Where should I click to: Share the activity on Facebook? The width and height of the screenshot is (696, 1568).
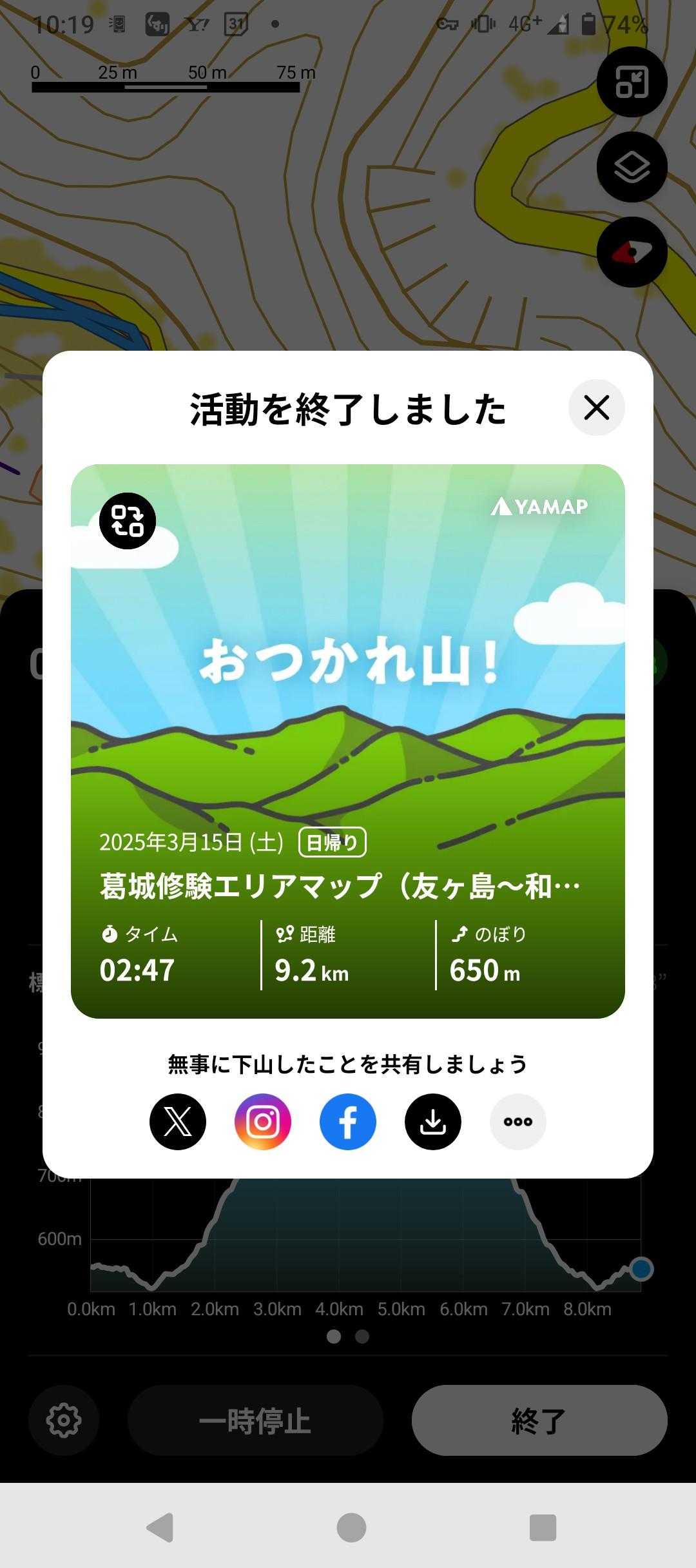pos(348,1122)
